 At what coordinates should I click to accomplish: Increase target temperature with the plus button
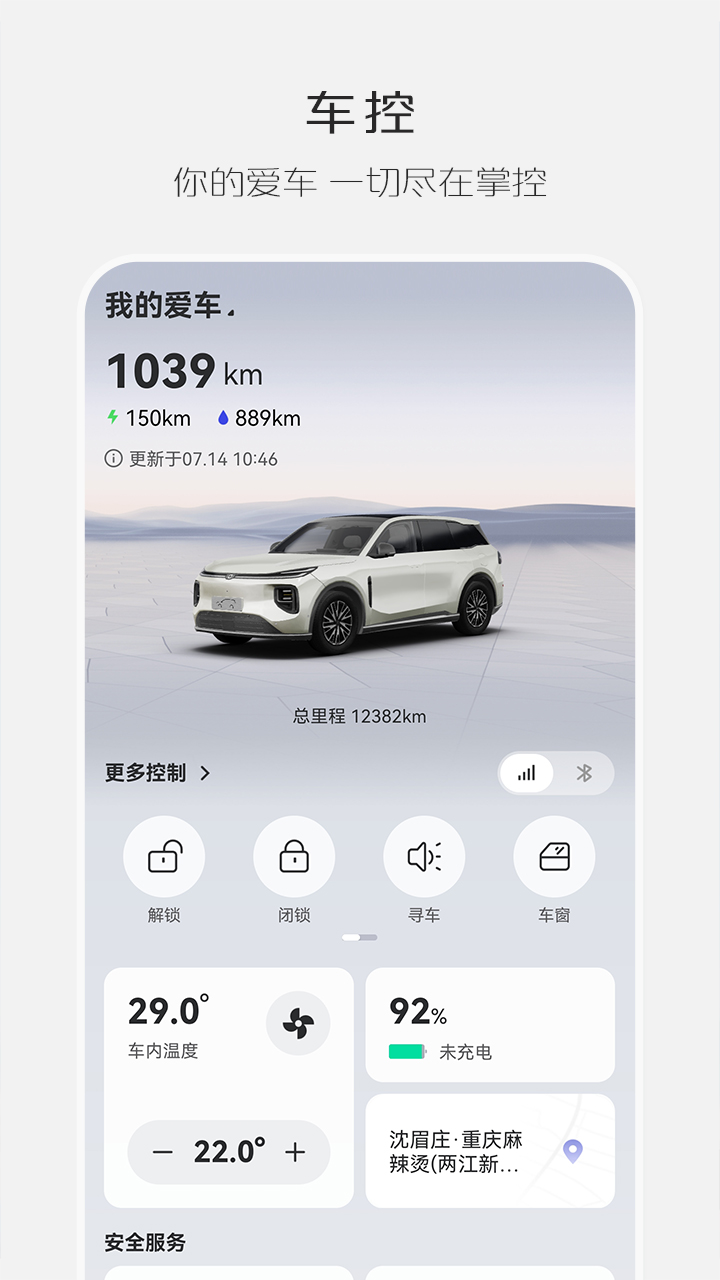(295, 1152)
